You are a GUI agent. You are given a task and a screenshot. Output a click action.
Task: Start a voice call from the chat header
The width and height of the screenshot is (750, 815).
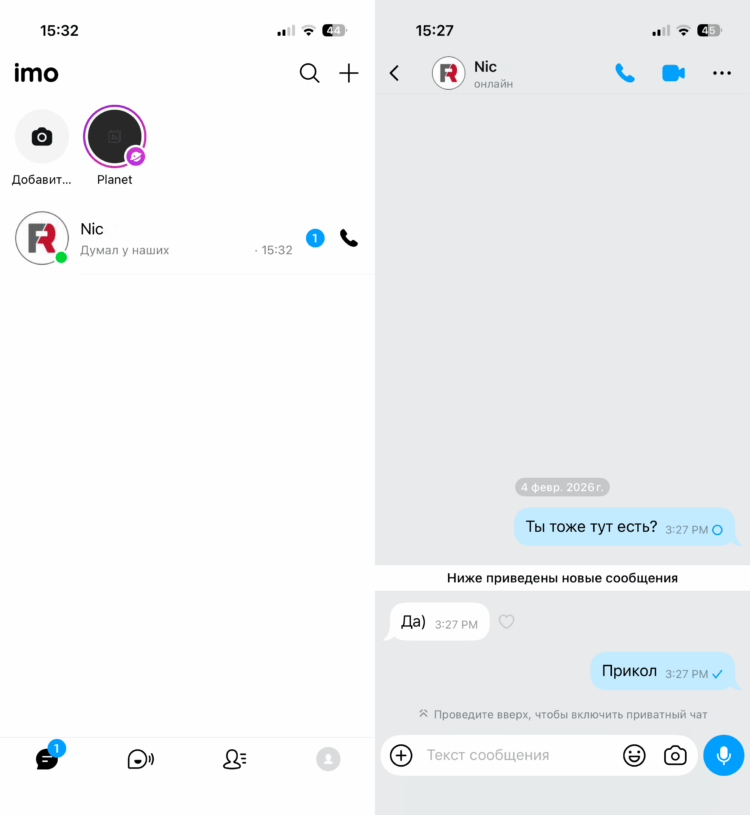point(625,73)
